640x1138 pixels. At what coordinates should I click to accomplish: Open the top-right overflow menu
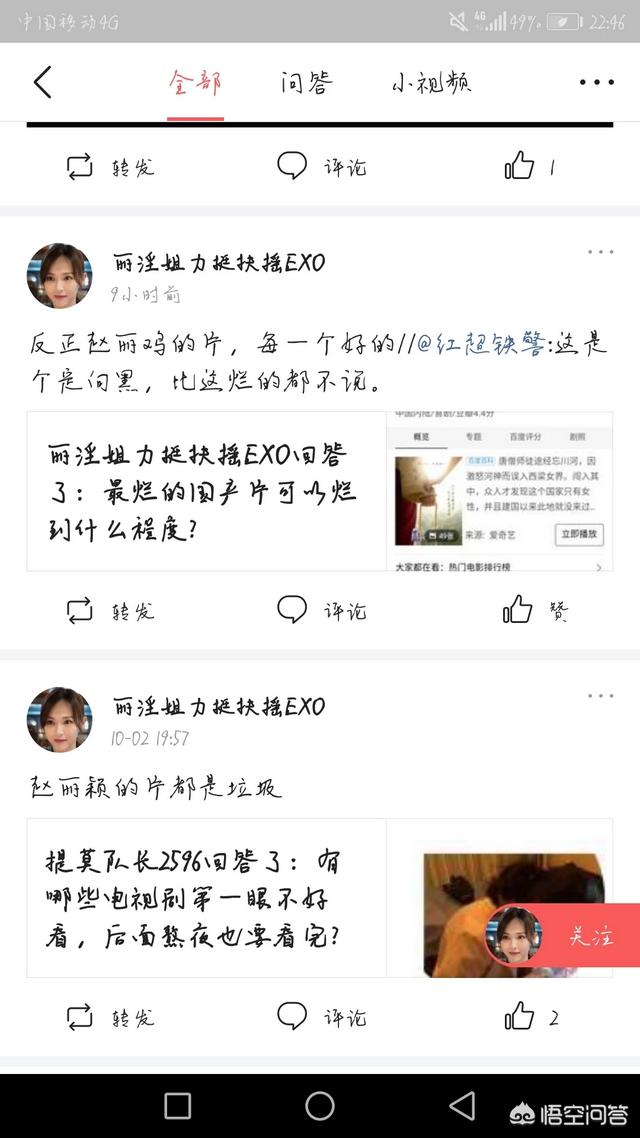(596, 82)
